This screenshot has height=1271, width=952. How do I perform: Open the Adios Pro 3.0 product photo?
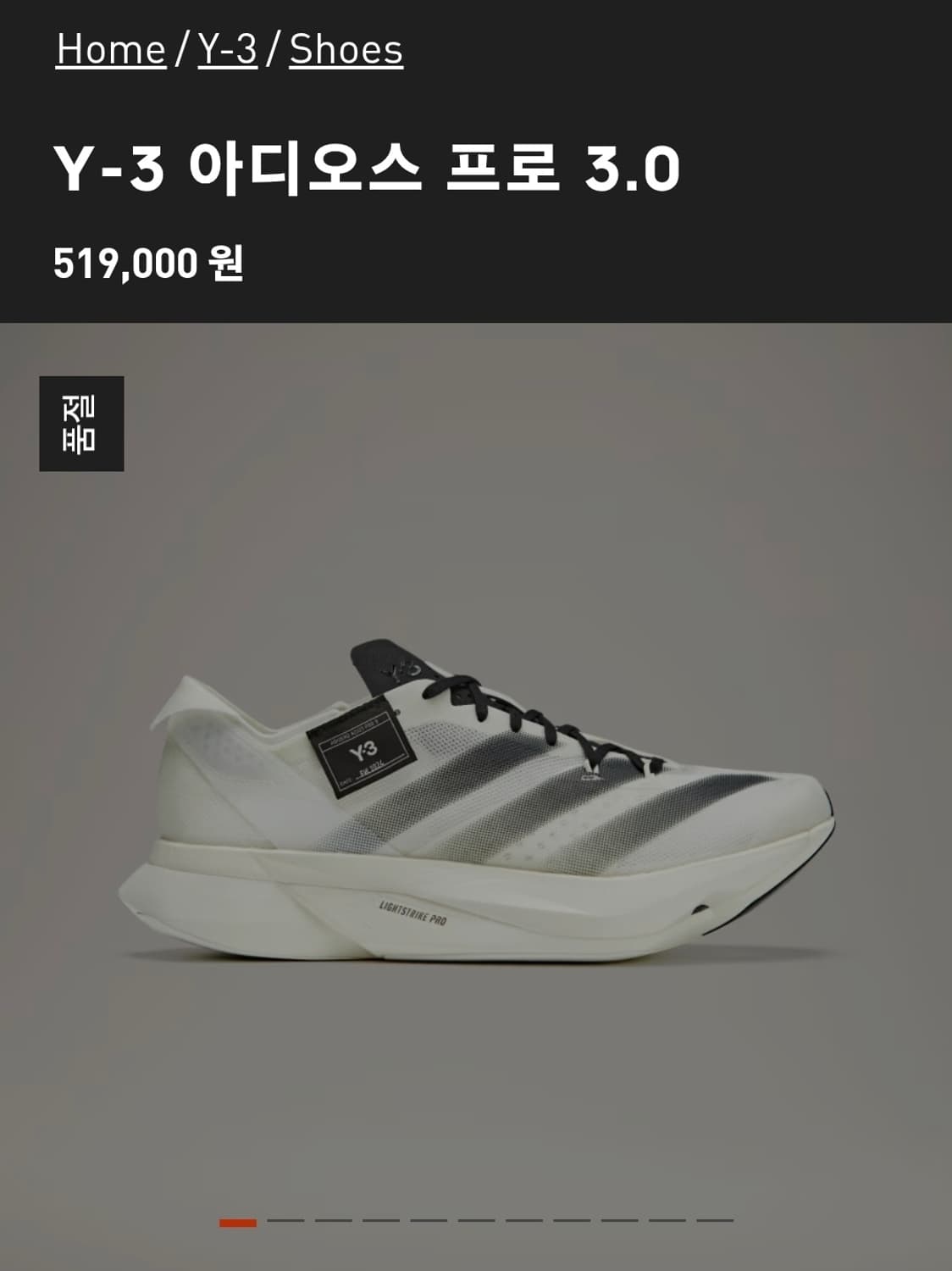click(476, 805)
